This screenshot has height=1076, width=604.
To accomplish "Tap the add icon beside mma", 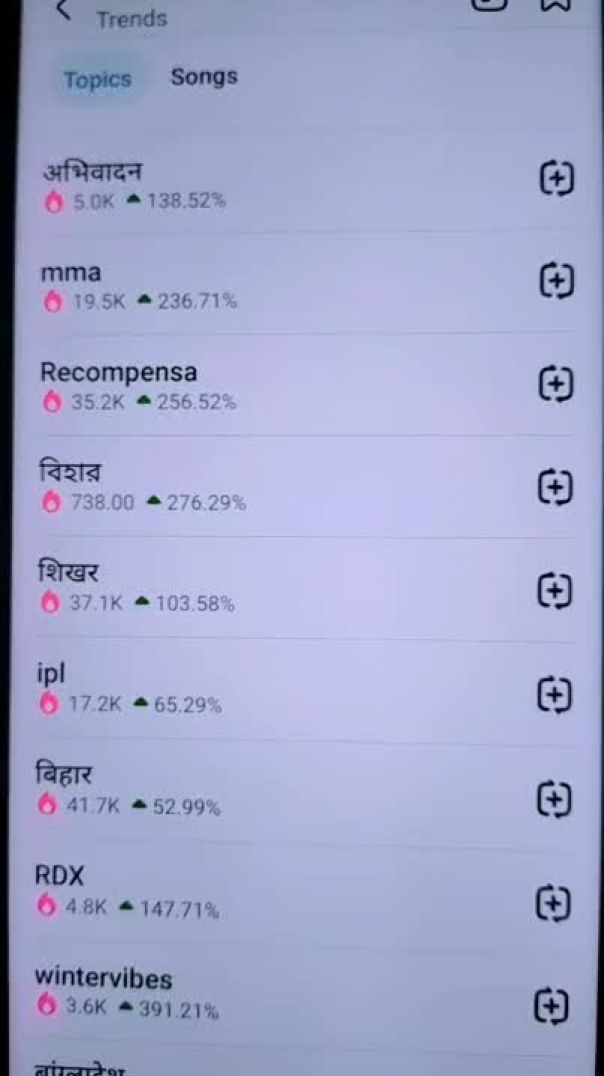I will tap(556, 281).
